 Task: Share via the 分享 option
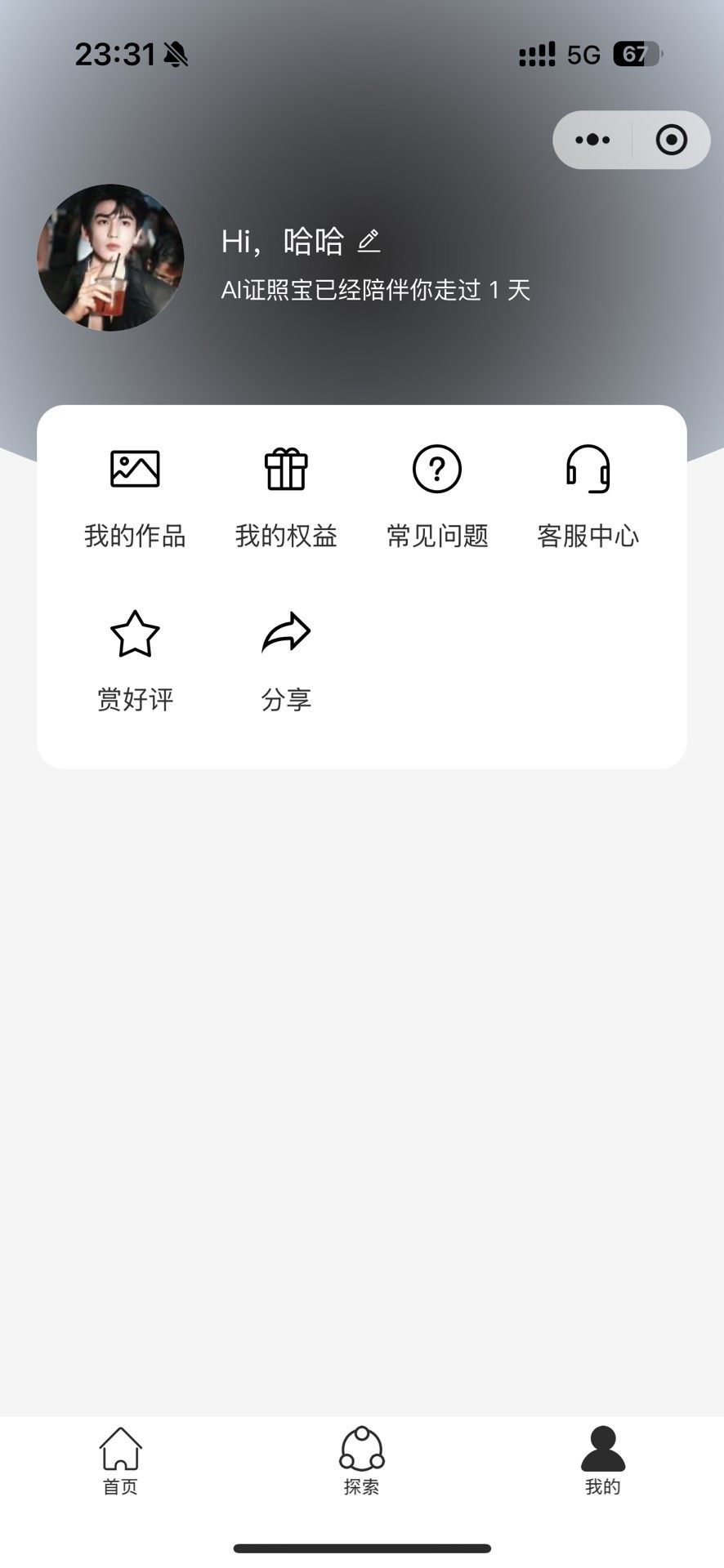point(286,660)
